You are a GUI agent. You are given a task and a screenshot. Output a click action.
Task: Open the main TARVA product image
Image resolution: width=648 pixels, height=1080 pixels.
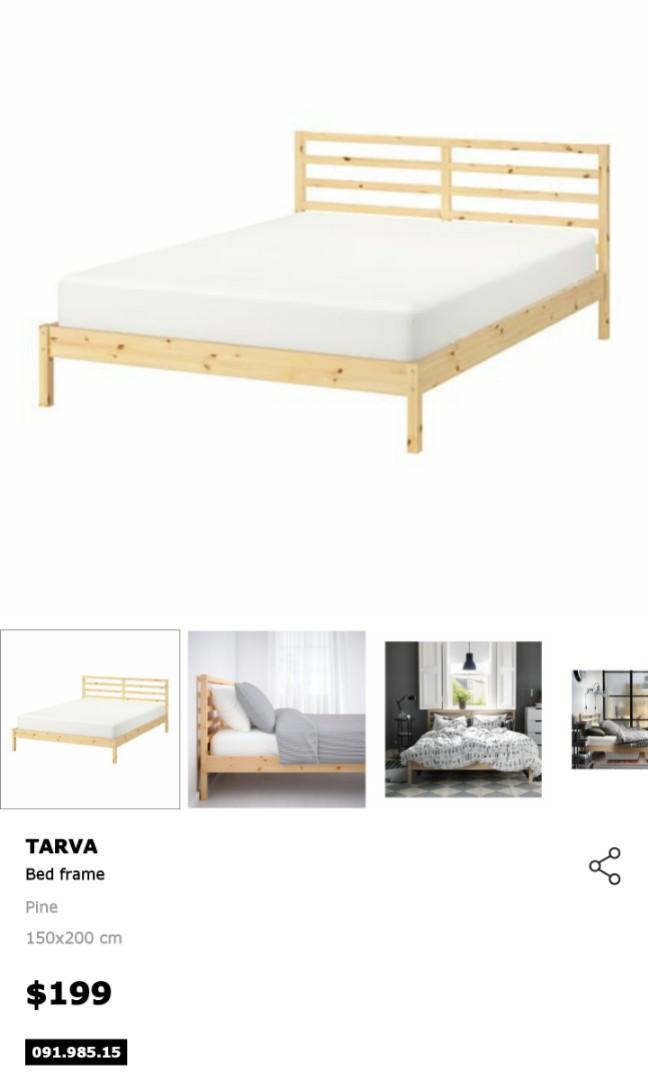[325, 290]
